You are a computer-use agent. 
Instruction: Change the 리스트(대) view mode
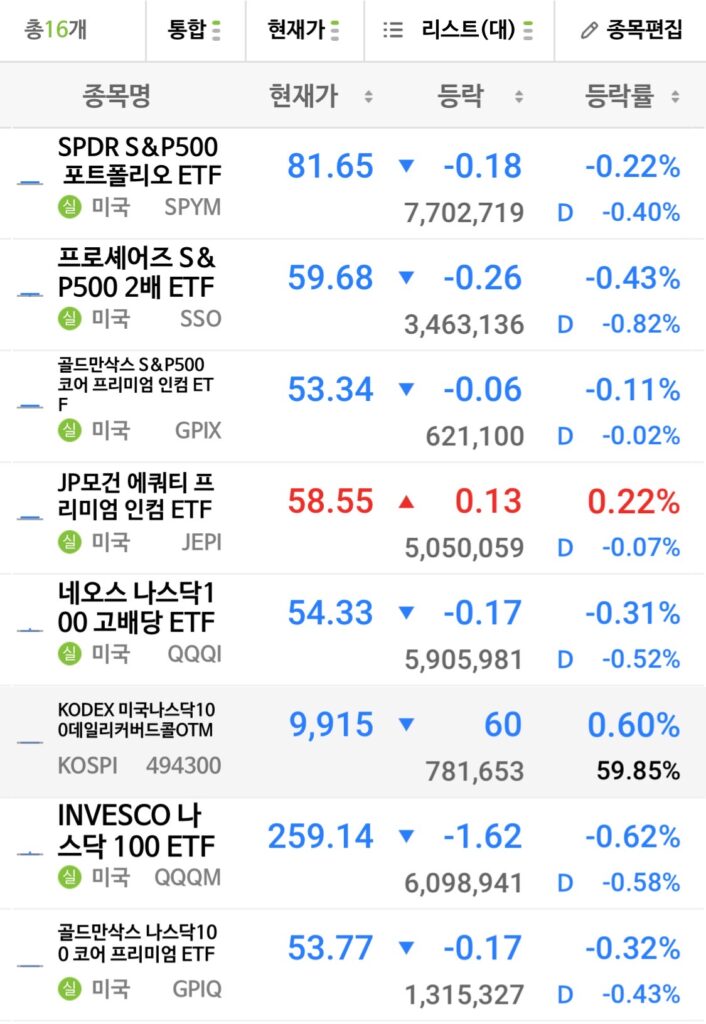click(458, 30)
